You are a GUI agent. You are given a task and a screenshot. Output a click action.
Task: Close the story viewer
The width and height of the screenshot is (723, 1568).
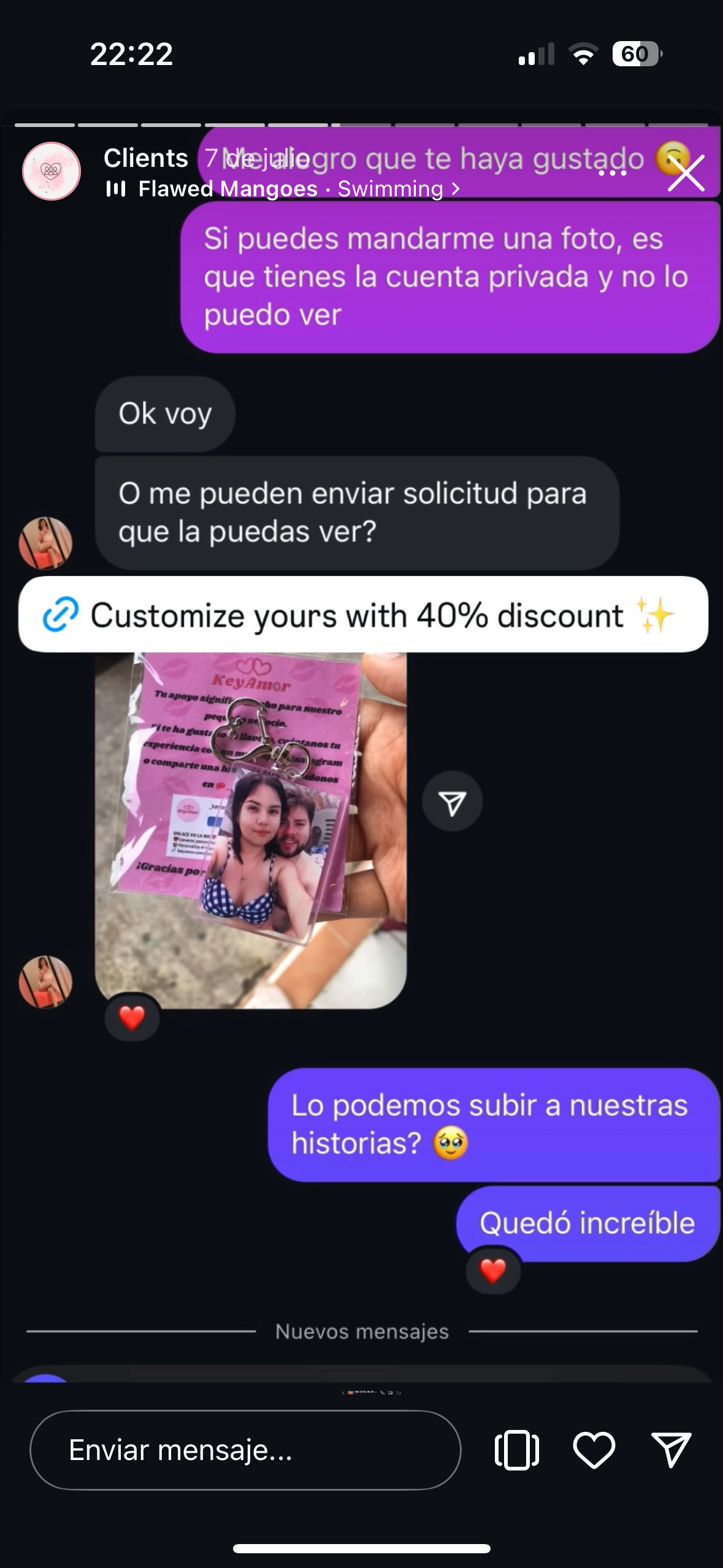coord(686,173)
